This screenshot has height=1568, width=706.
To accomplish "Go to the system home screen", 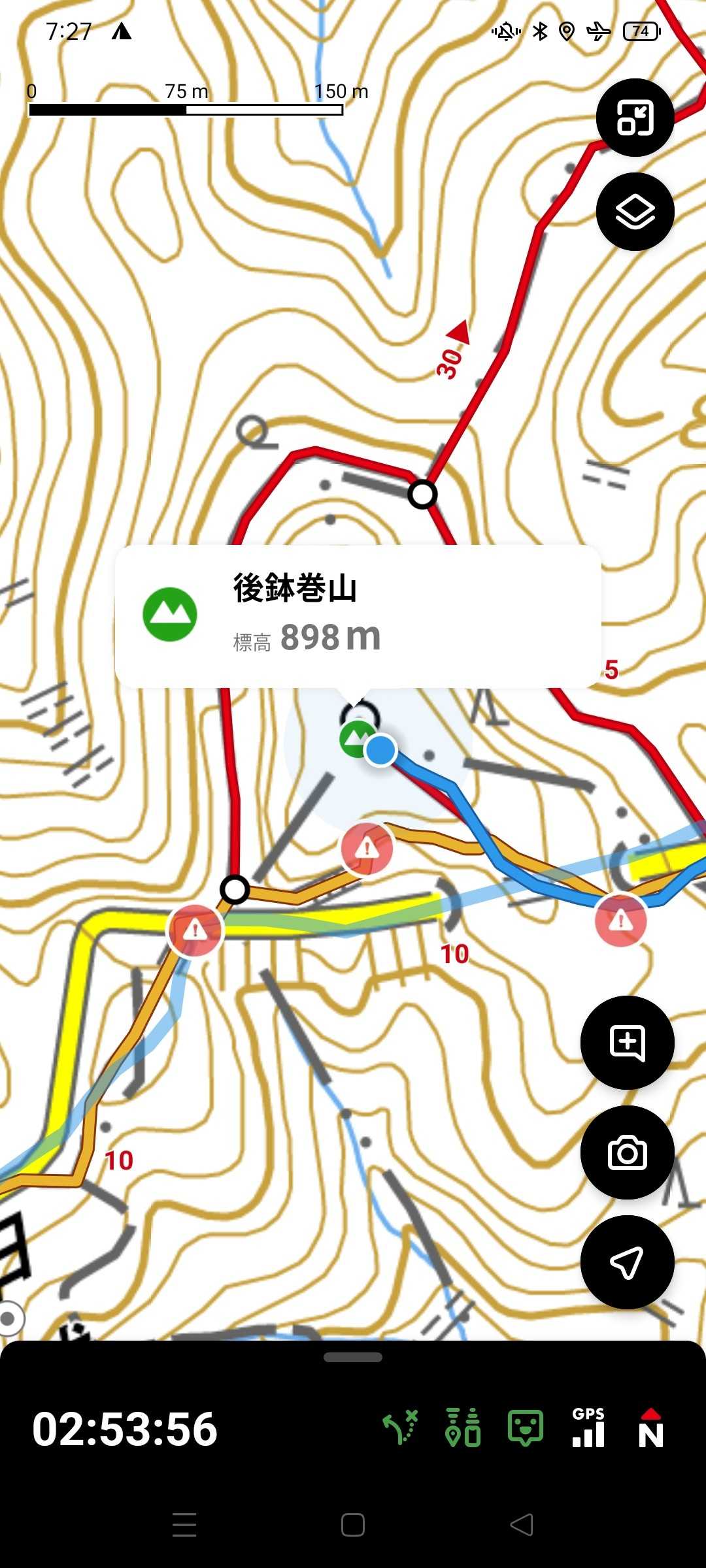I will [x=353, y=1526].
